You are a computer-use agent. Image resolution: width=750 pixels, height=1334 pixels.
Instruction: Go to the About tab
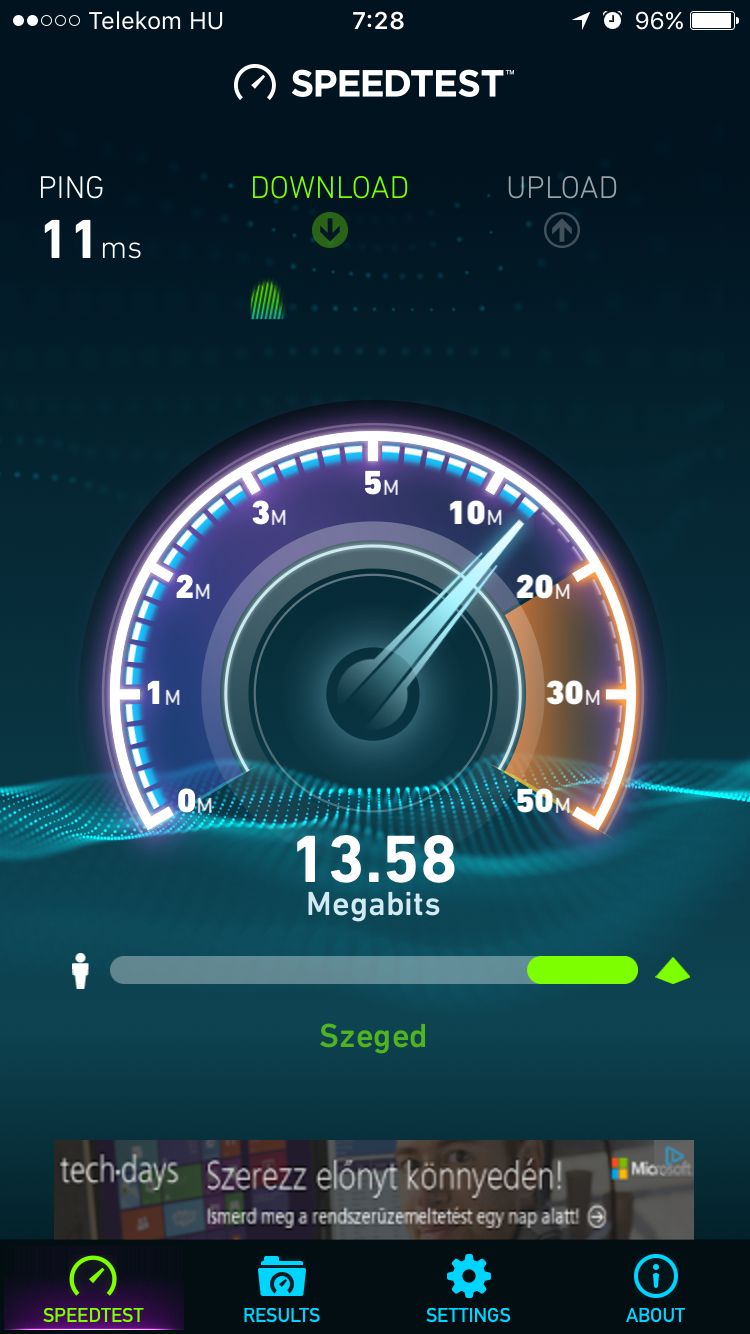pyautogui.click(x=656, y=1288)
